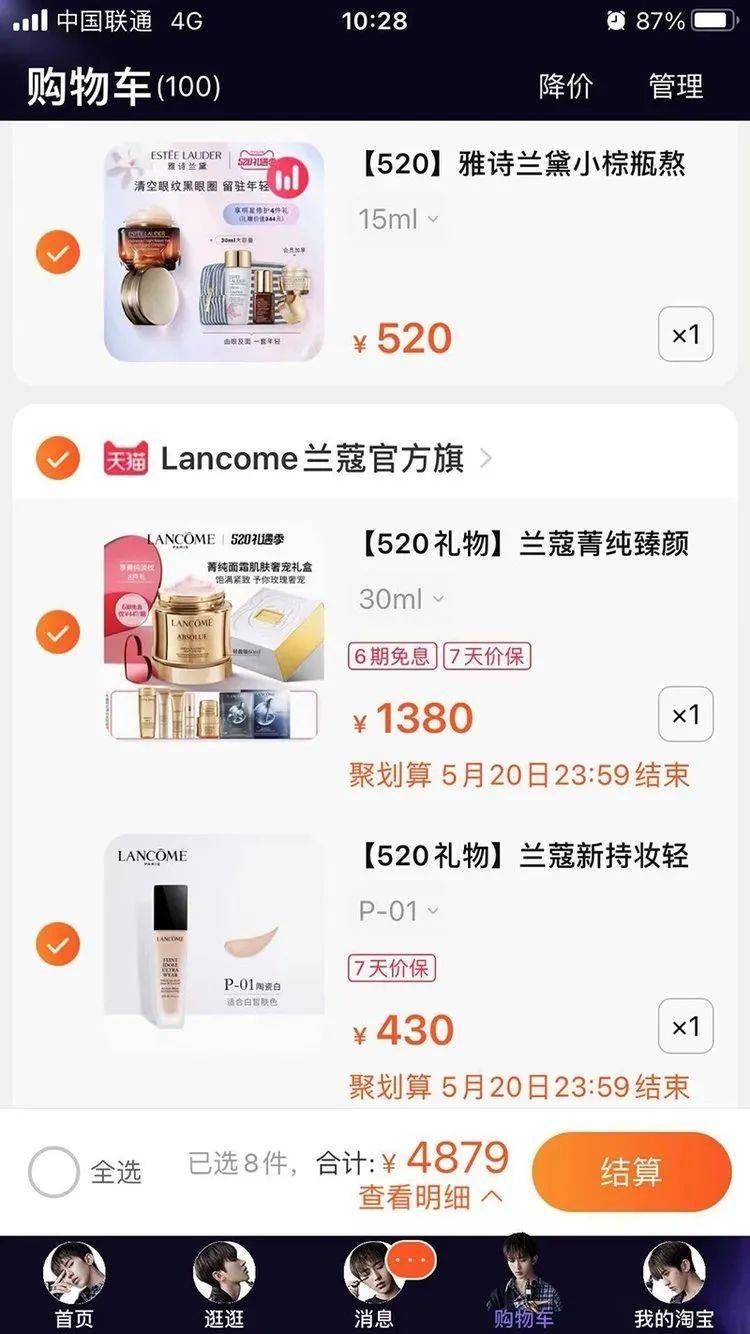Open the 30ml variant selector
The width and height of the screenshot is (750, 1334).
click(x=400, y=597)
